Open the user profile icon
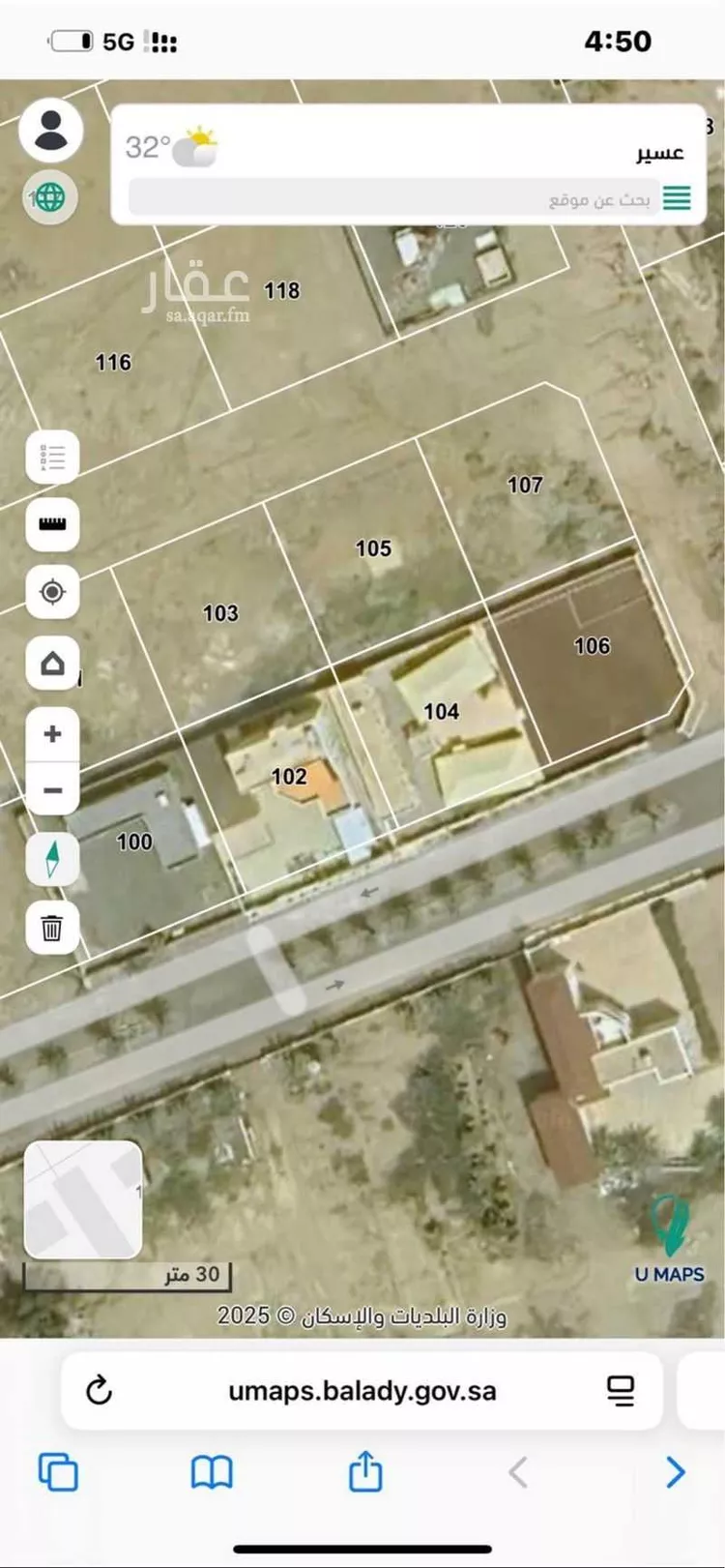The image size is (725, 1568). coord(51,131)
